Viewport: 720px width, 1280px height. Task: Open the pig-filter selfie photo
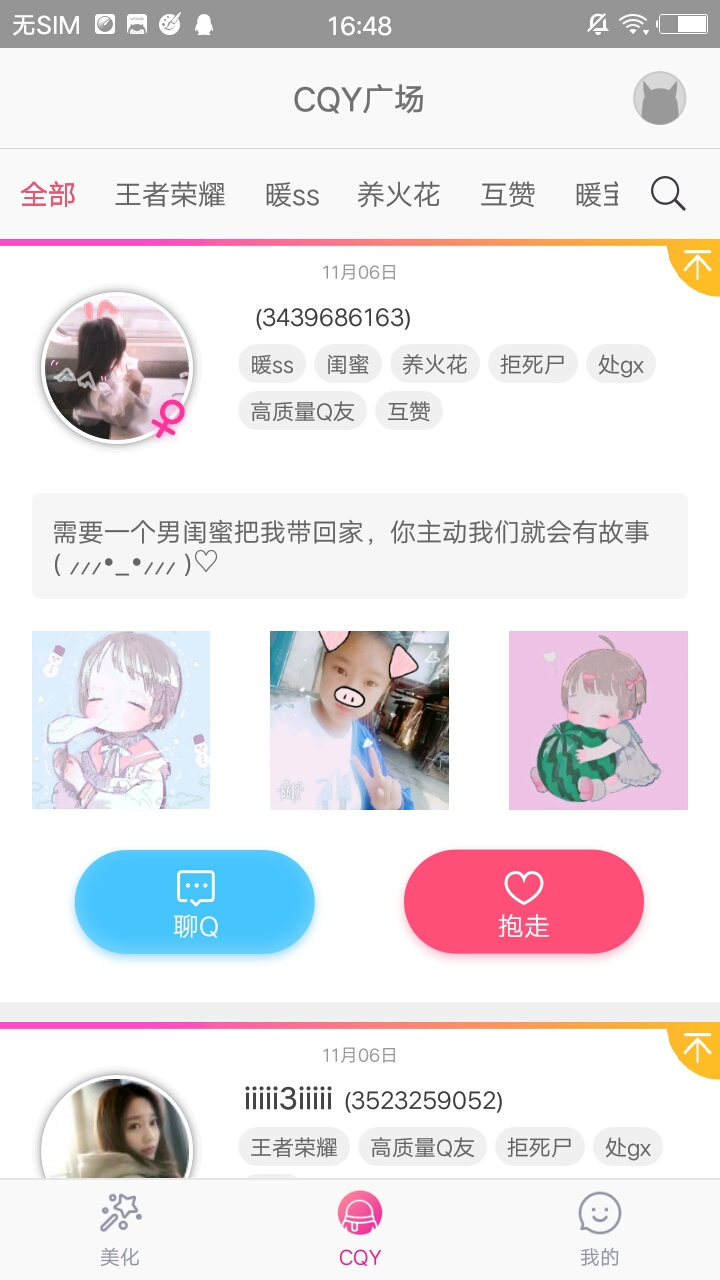[359, 720]
